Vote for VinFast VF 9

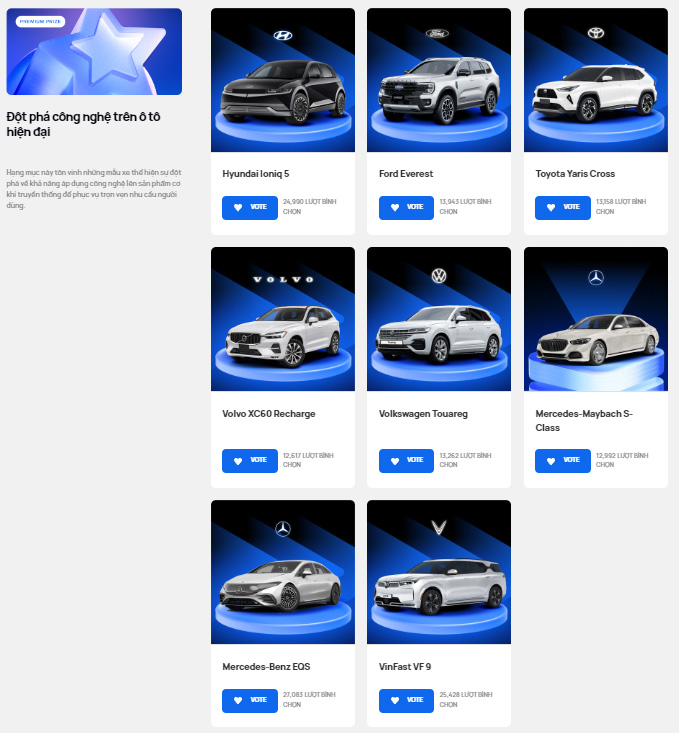(x=406, y=700)
